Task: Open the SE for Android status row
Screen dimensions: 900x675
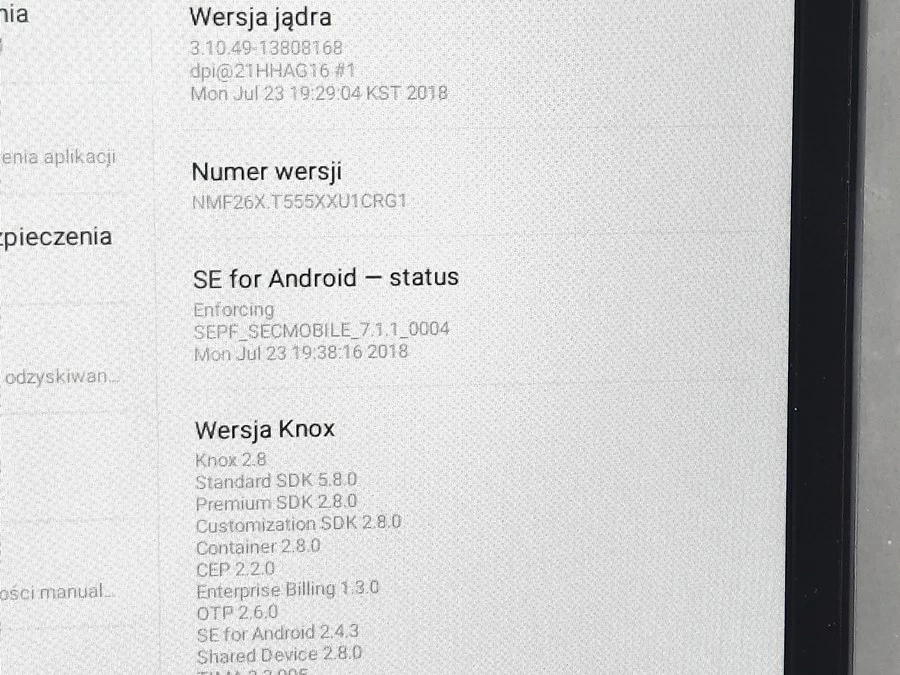Action: pos(325,312)
